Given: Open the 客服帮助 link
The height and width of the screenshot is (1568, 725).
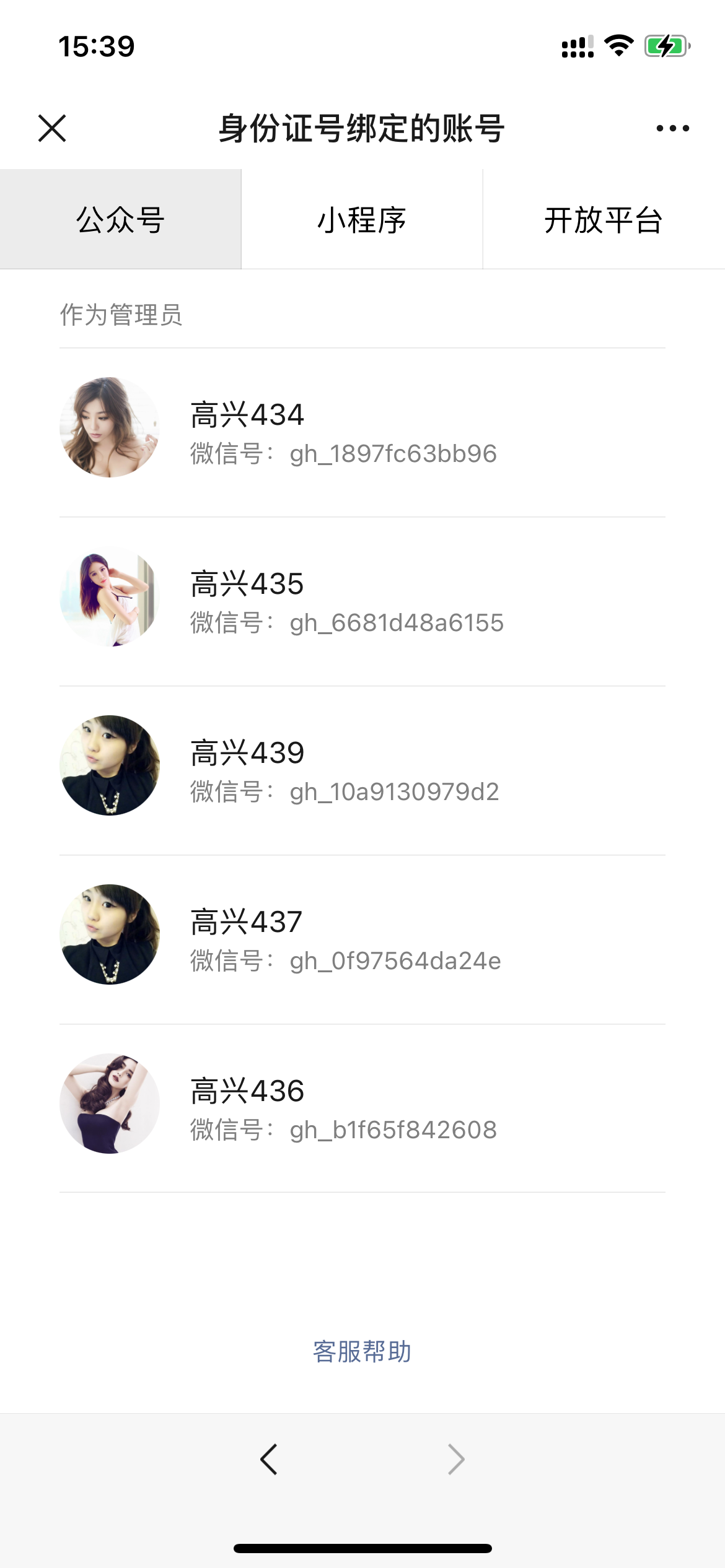Looking at the screenshot, I should [x=362, y=1351].
